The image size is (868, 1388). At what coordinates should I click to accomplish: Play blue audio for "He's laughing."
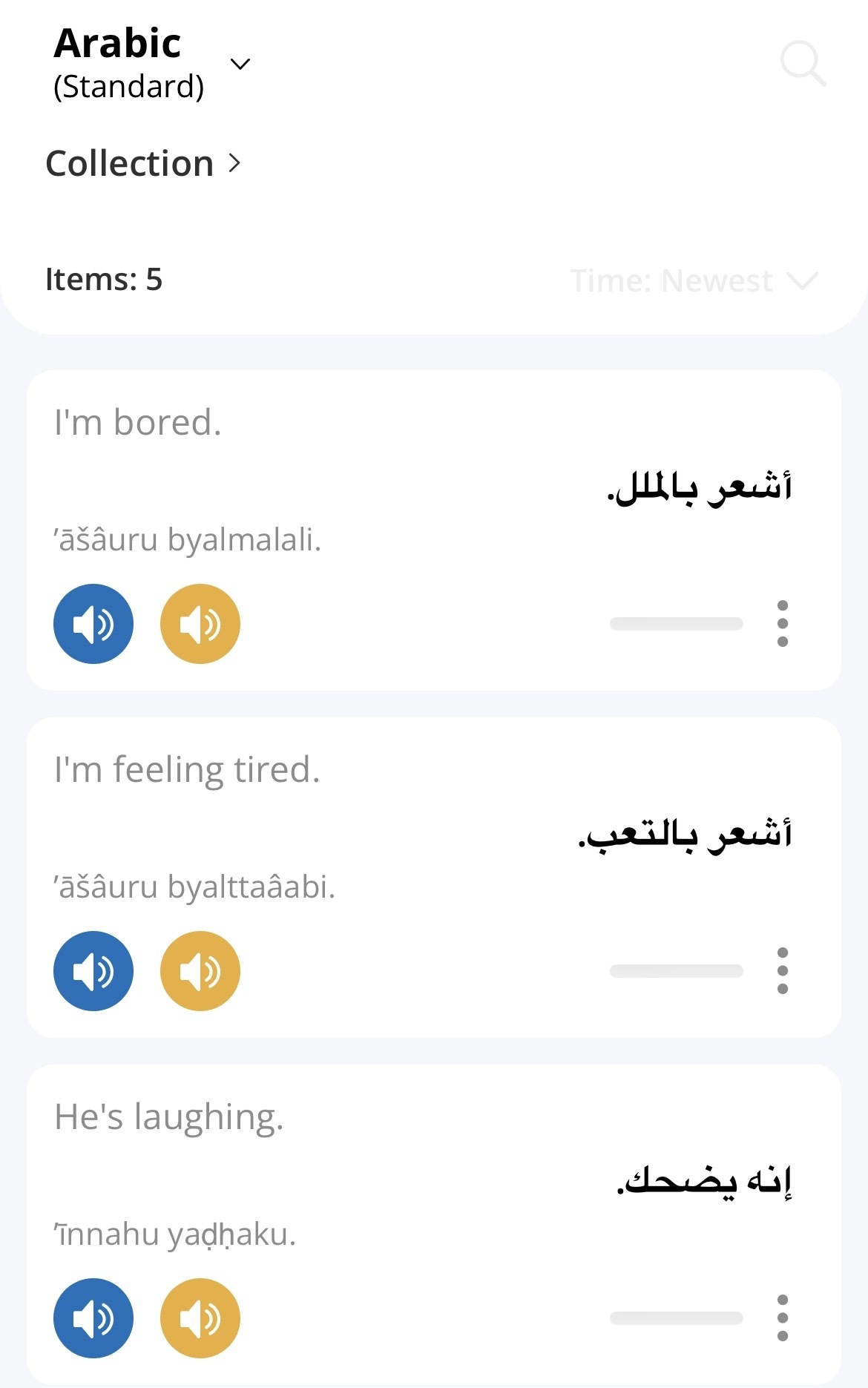(93, 1318)
